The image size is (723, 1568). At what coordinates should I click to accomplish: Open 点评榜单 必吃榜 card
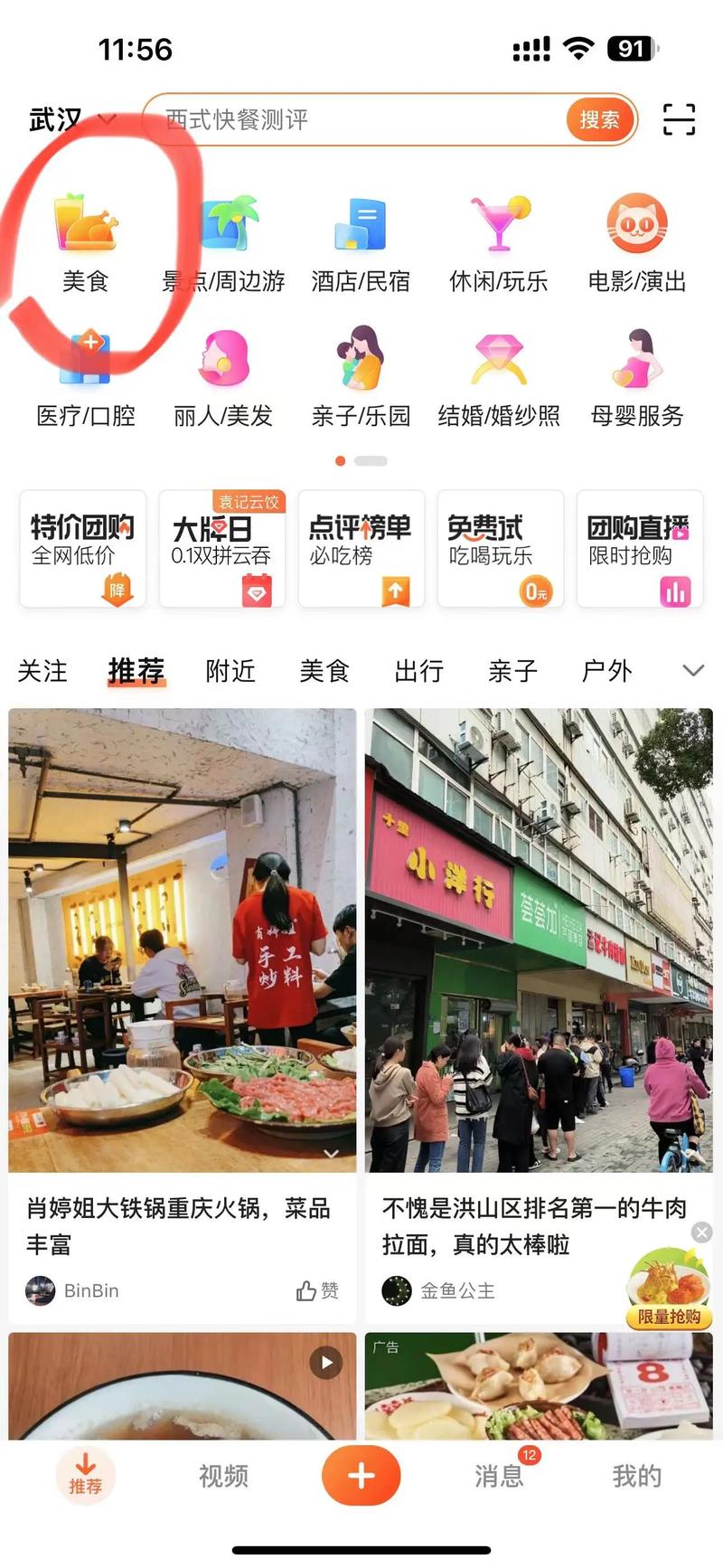click(x=361, y=548)
